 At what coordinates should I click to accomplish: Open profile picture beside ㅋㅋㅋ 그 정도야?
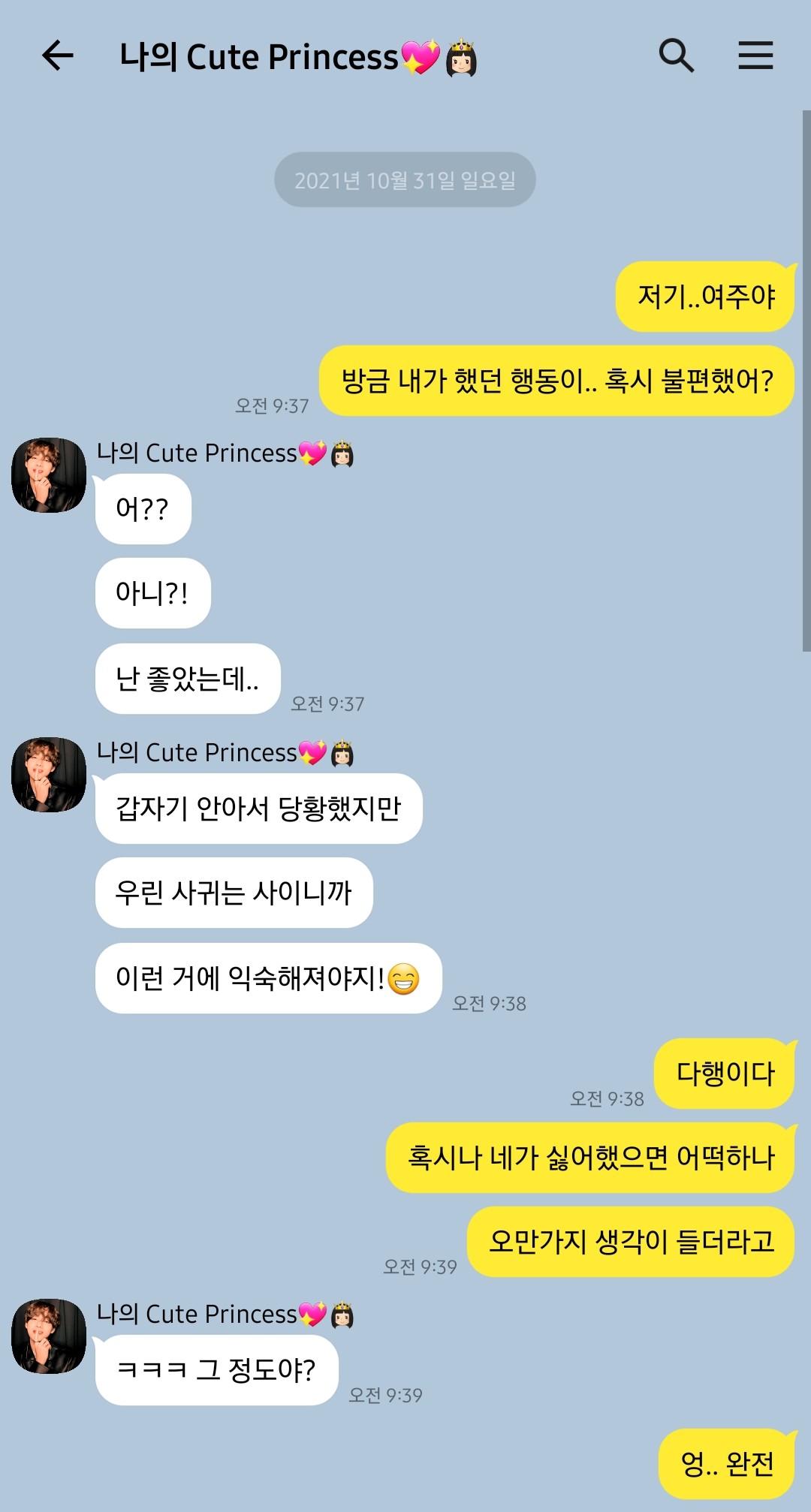click(x=49, y=1336)
